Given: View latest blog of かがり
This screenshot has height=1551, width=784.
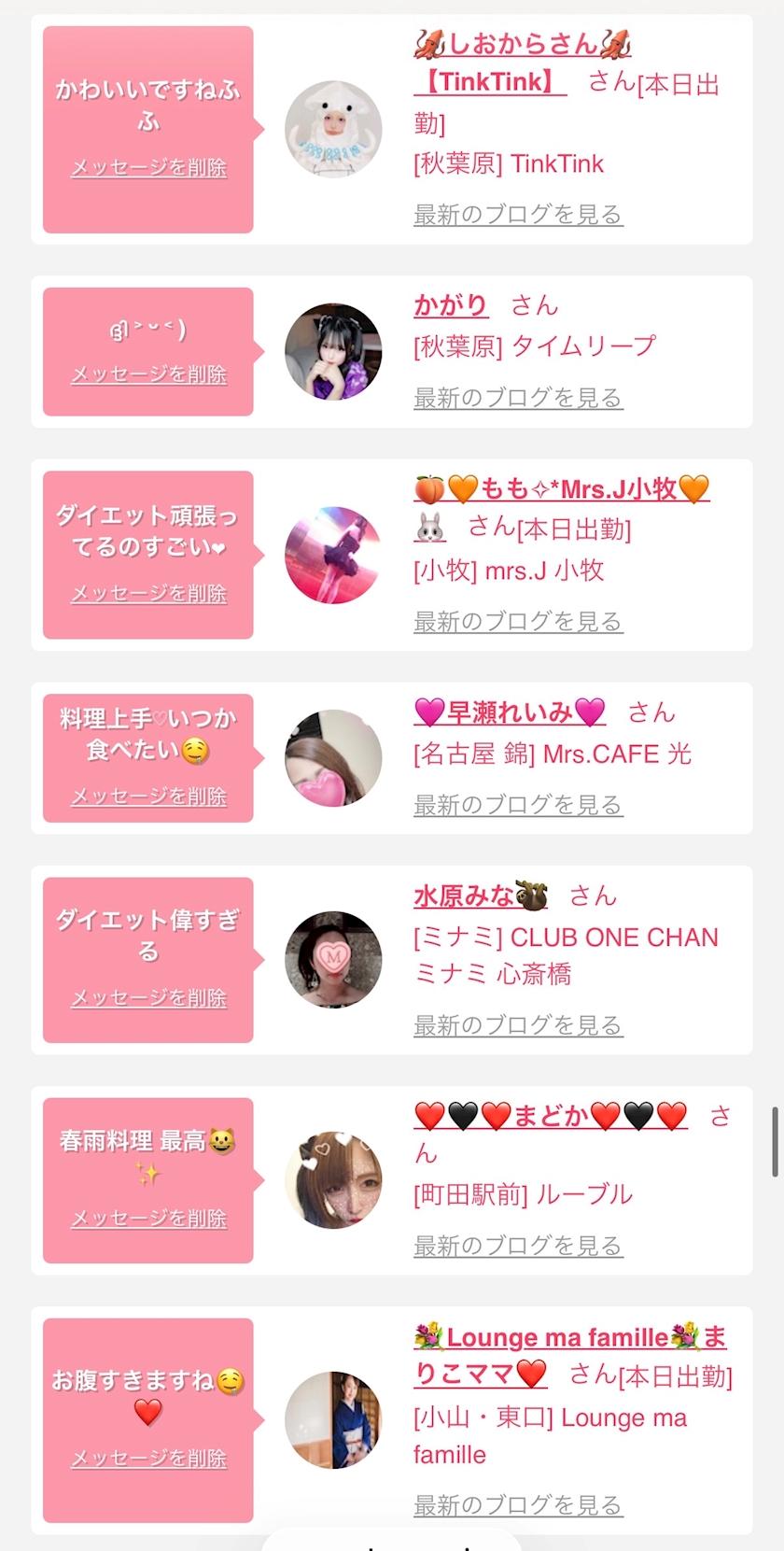Looking at the screenshot, I should [x=517, y=398].
